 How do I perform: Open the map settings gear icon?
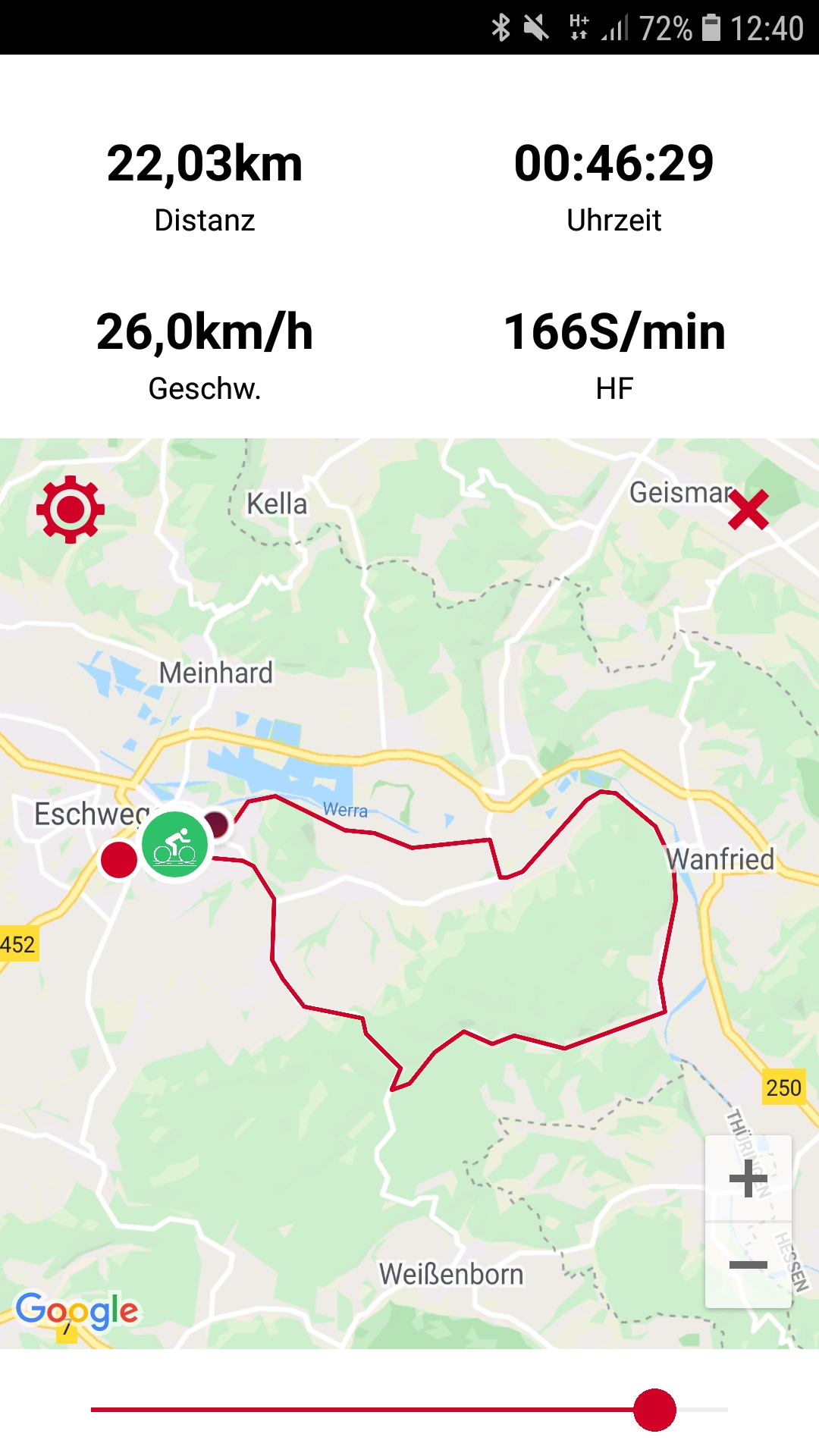pyautogui.click(x=71, y=510)
